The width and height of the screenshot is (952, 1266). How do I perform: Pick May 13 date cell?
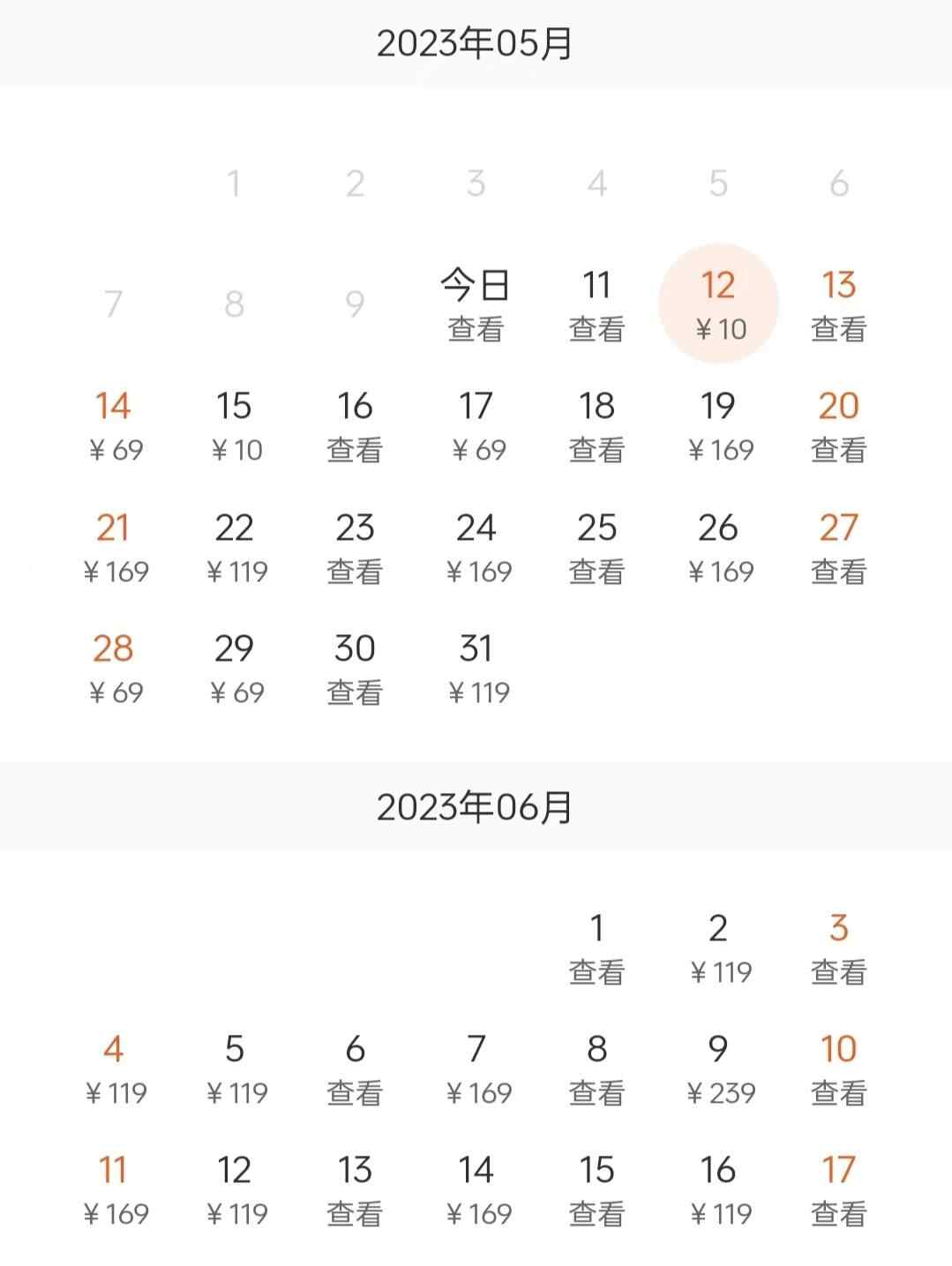tap(838, 304)
